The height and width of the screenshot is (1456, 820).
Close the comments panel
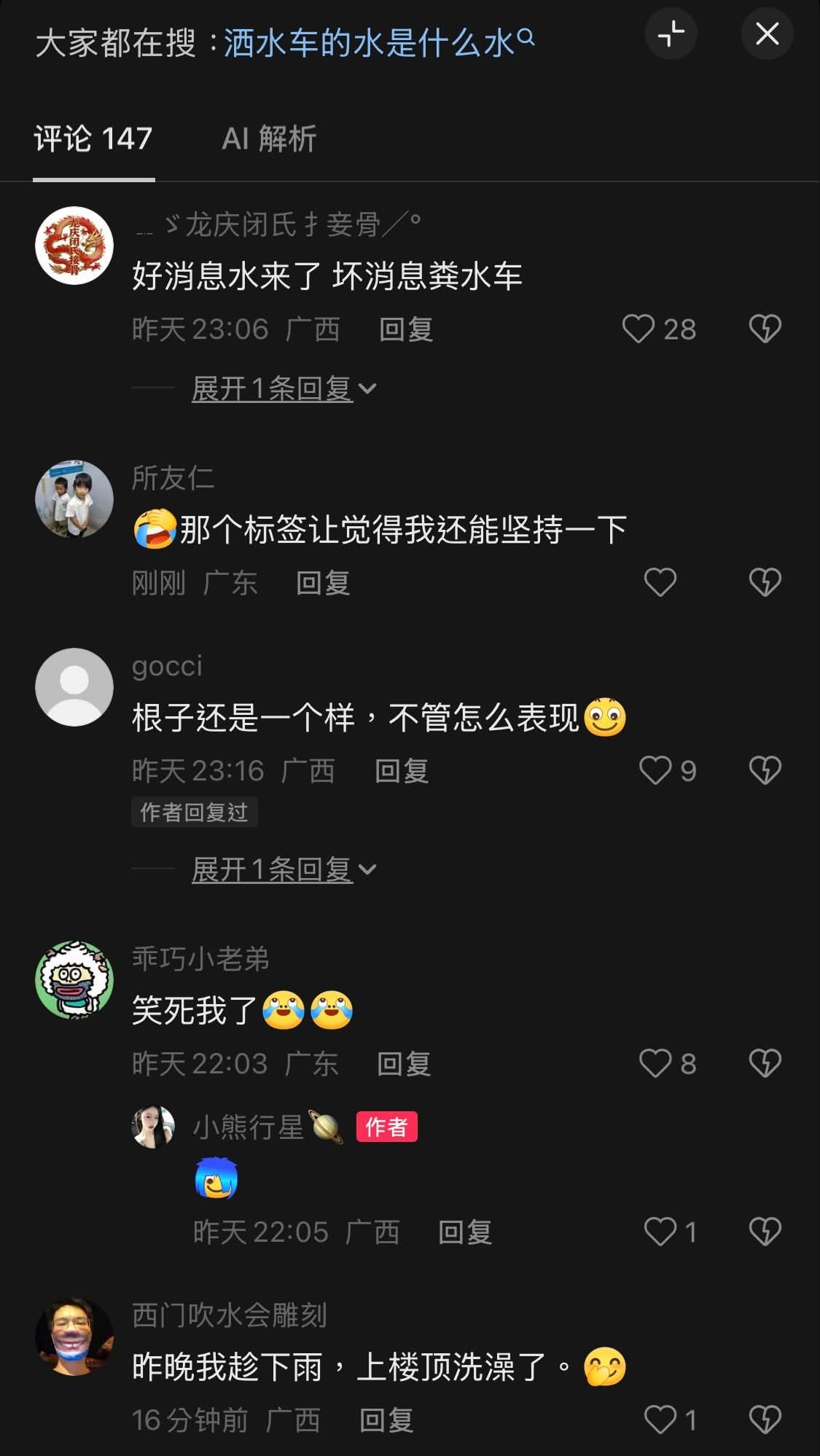pyautogui.click(x=767, y=34)
